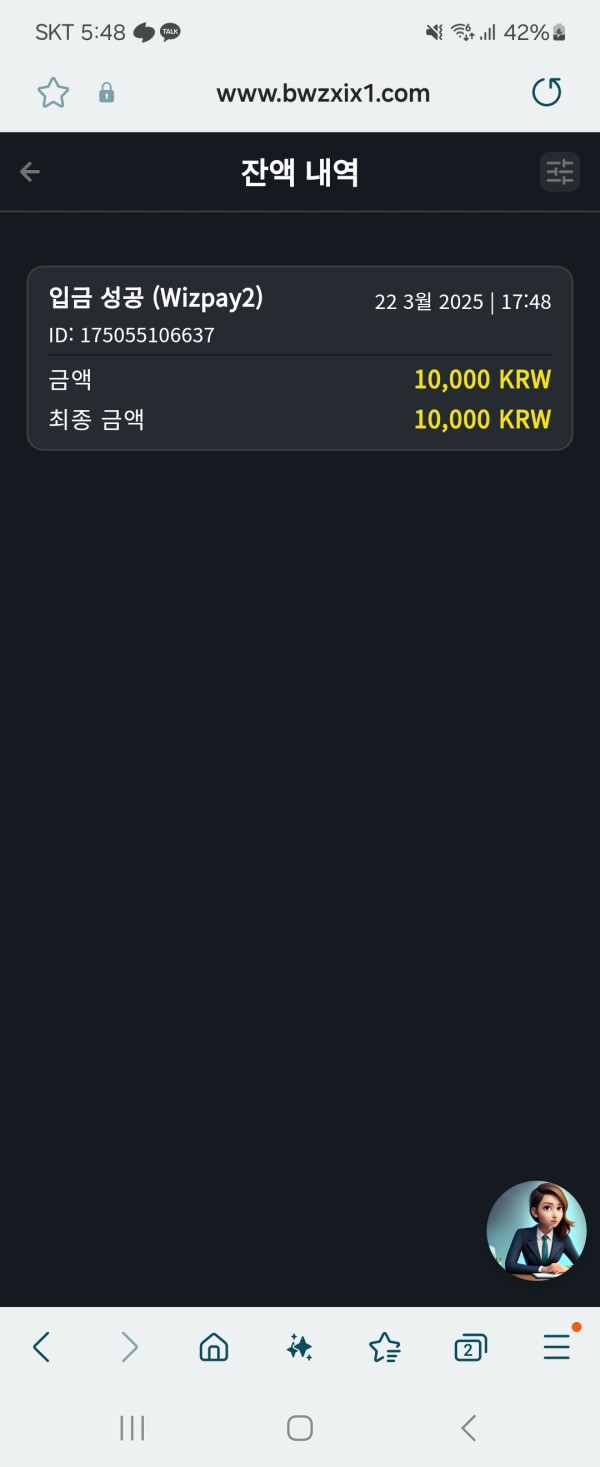Bookmark this page with the star icon

coord(53,93)
